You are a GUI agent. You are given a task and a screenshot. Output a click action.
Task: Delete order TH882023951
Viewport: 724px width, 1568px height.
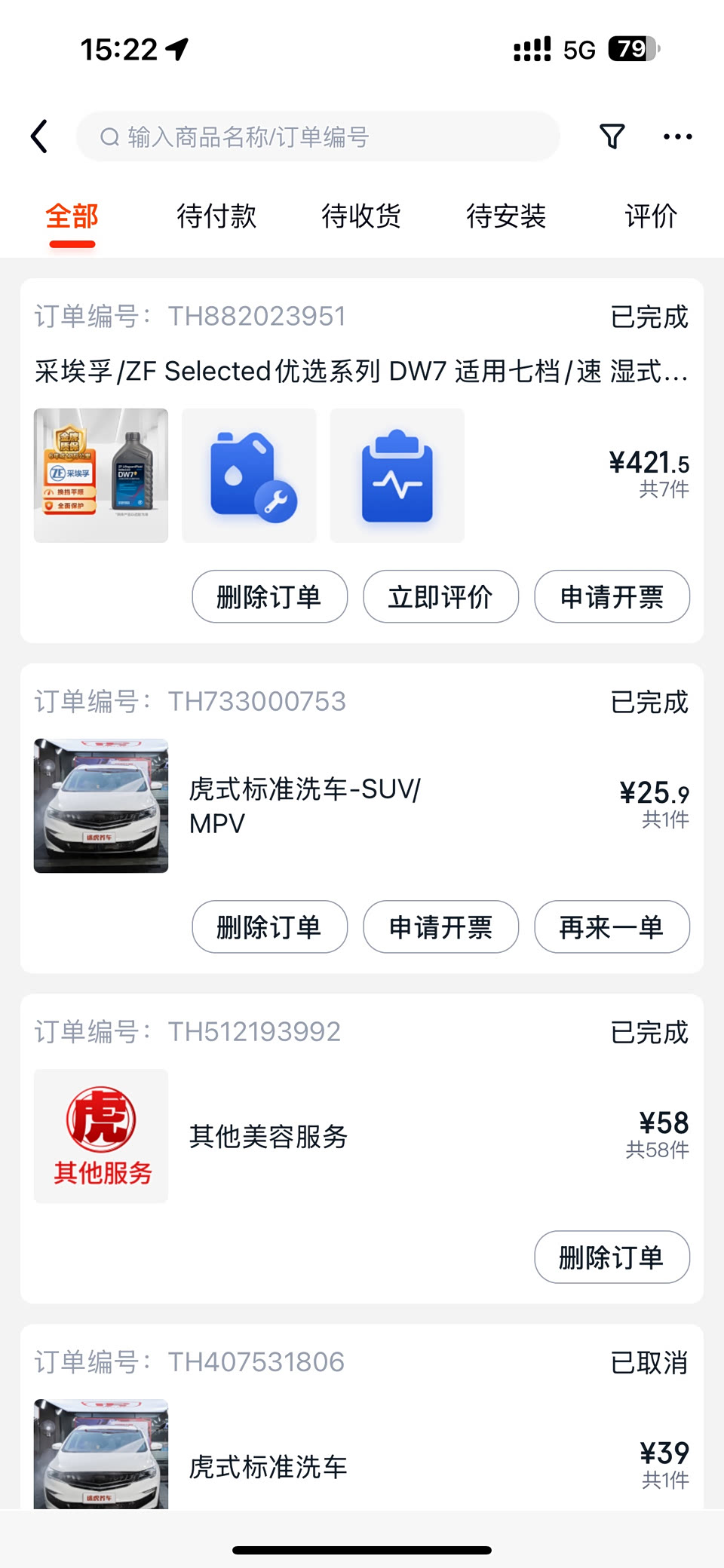pos(269,597)
